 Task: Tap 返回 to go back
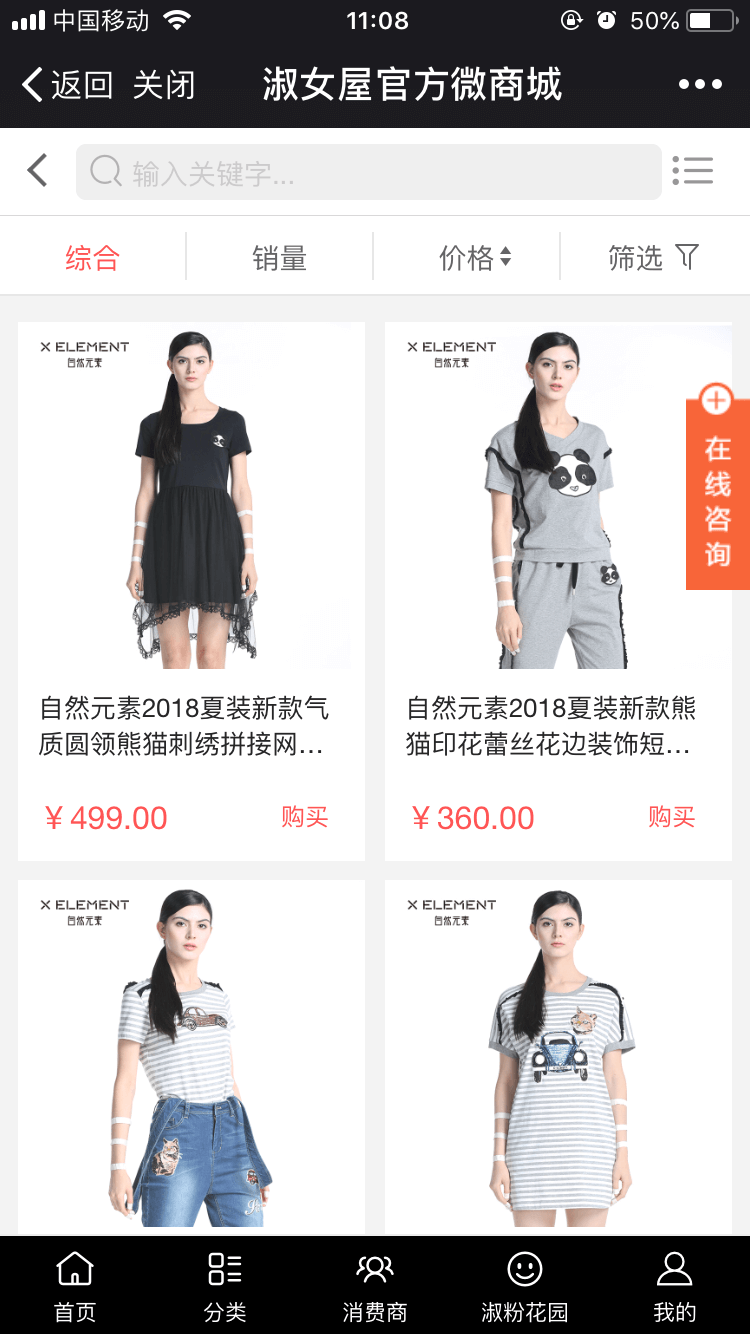pyautogui.click(x=66, y=85)
